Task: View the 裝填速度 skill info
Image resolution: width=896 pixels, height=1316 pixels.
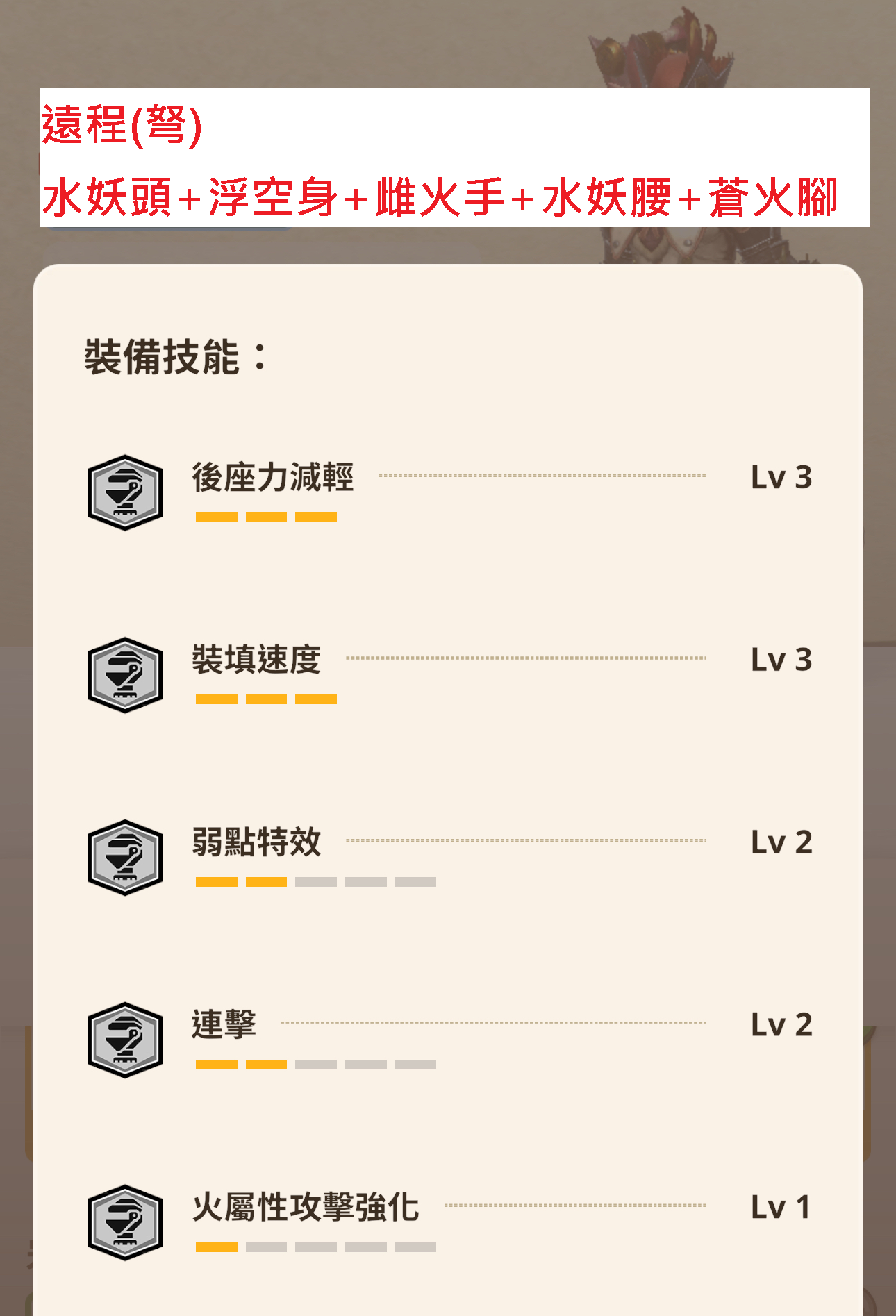Action: coord(256,660)
